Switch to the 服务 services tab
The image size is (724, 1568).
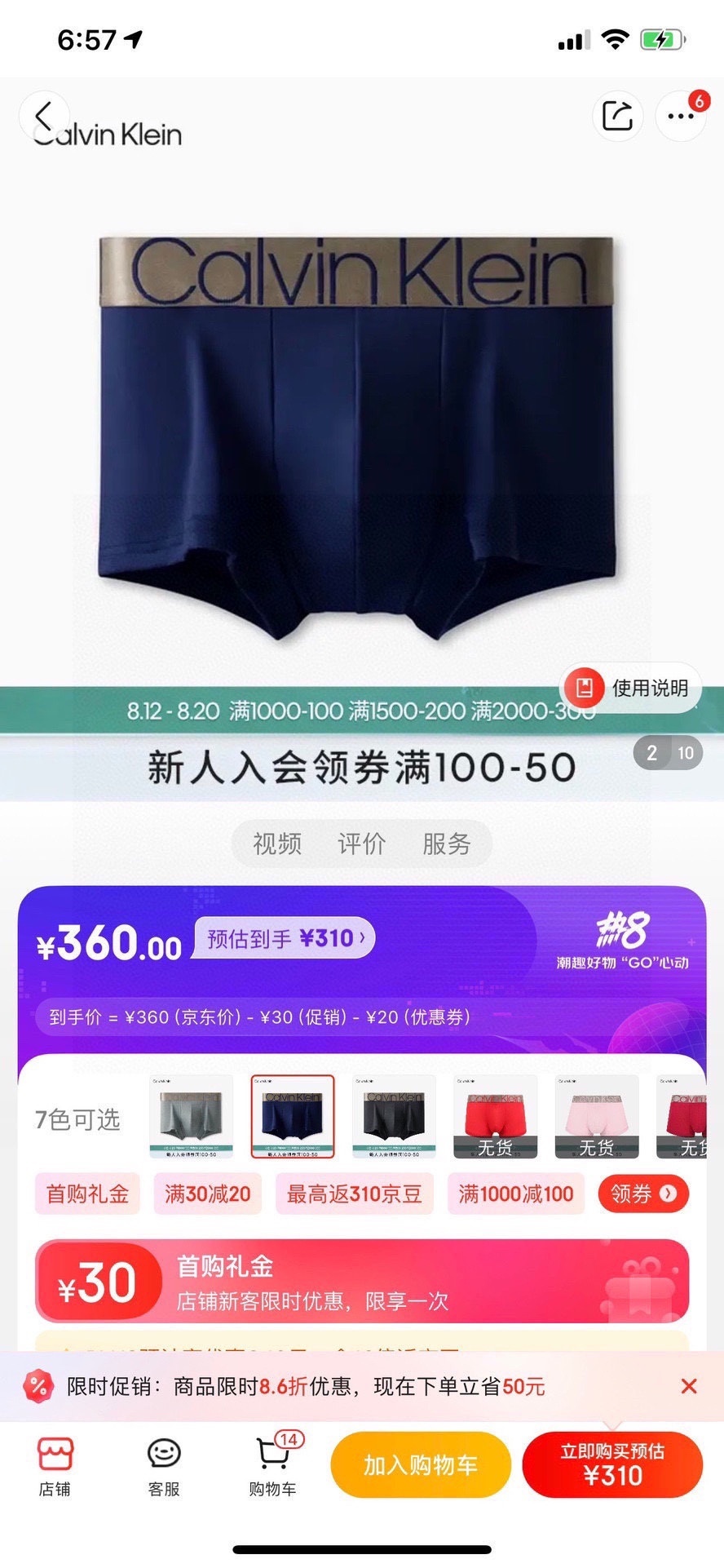pos(445,844)
